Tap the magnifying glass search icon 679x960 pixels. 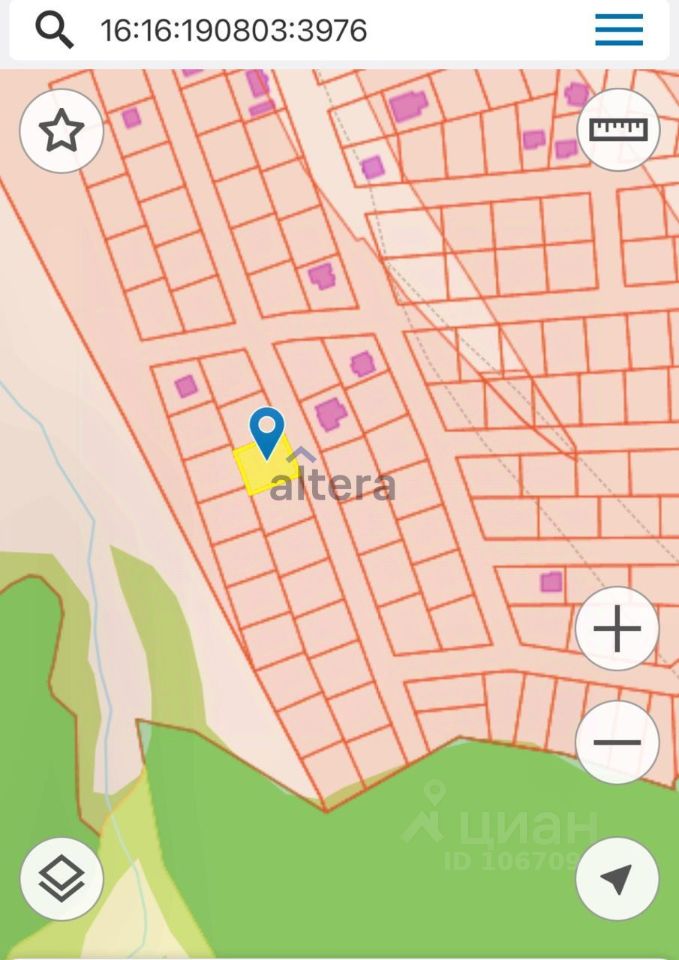pos(54,30)
